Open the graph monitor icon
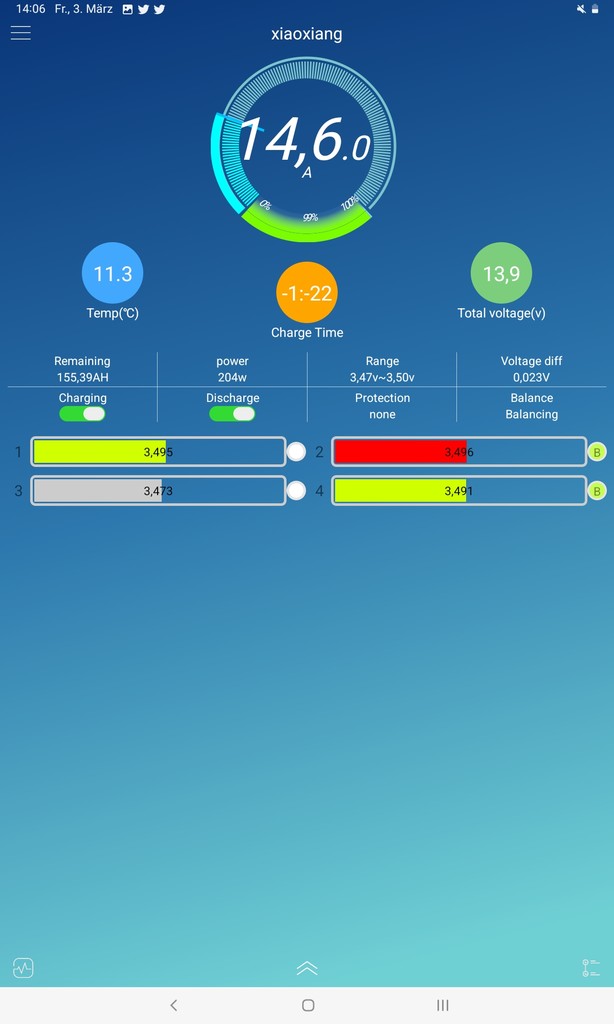Viewport: 614px width, 1024px height. 23,968
